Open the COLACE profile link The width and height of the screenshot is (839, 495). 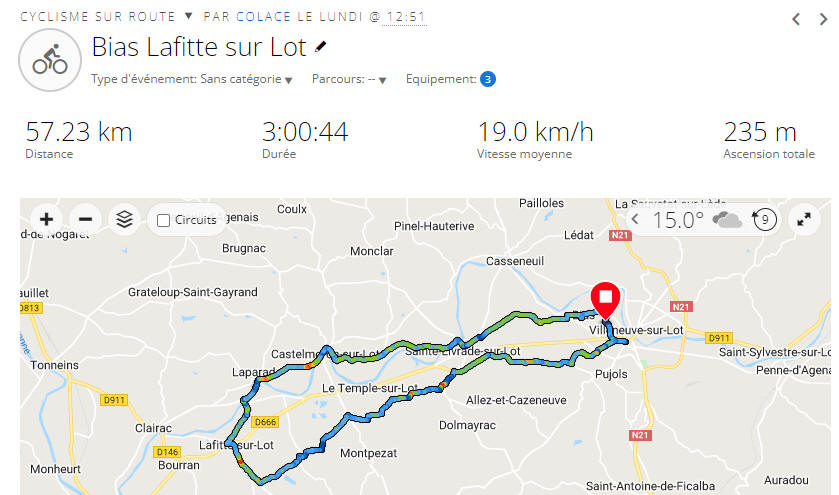pyautogui.click(x=263, y=17)
